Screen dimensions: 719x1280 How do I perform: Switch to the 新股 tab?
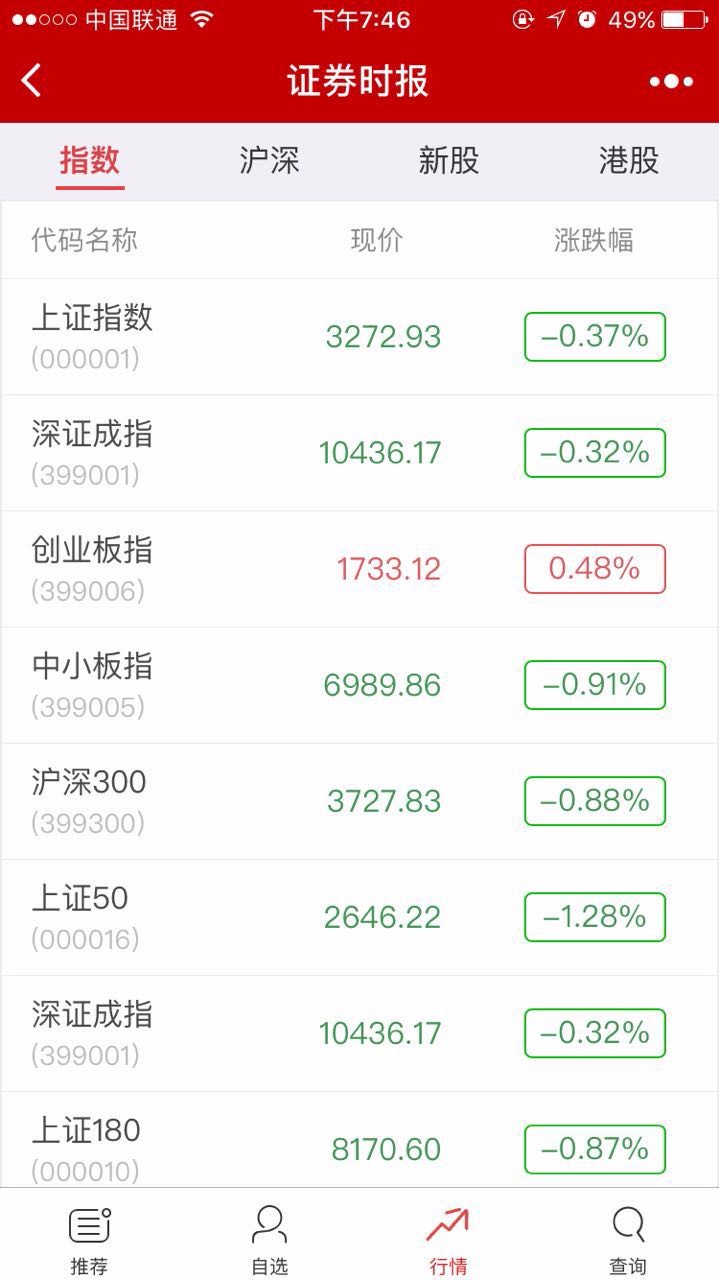[x=449, y=160]
